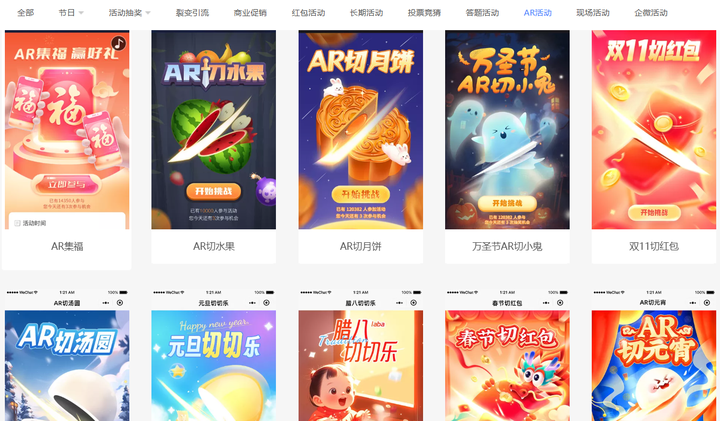Select the 裂变引流 category

click(x=192, y=13)
